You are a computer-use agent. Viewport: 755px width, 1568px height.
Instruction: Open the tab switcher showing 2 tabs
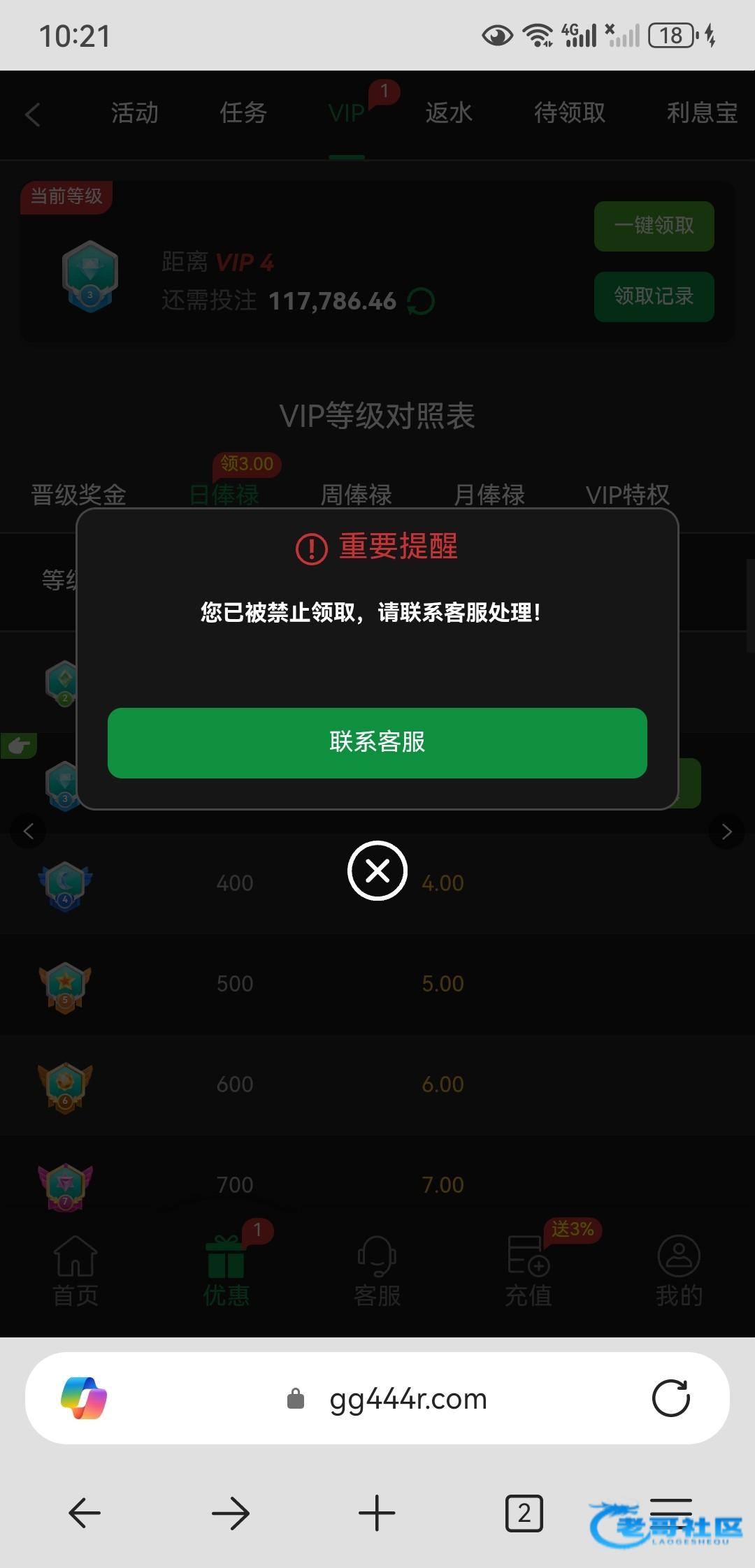tap(524, 1513)
